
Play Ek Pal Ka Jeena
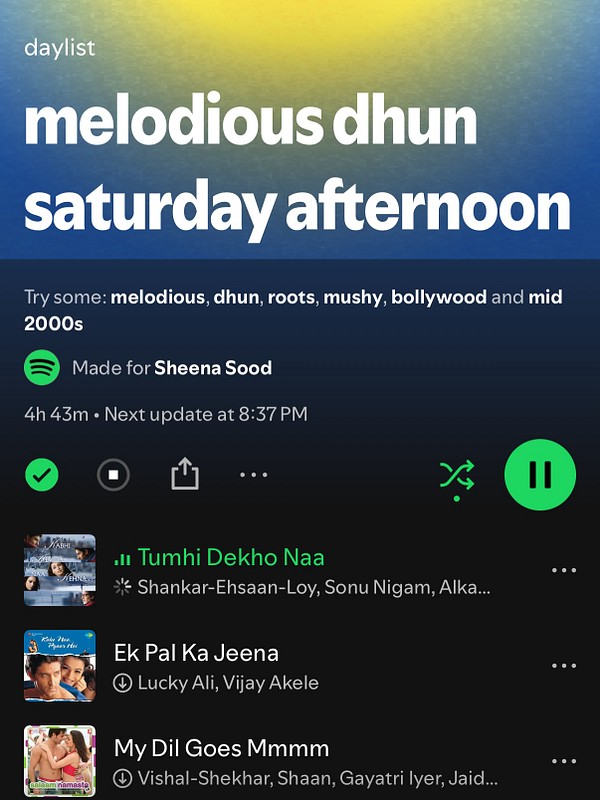[196, 654]
